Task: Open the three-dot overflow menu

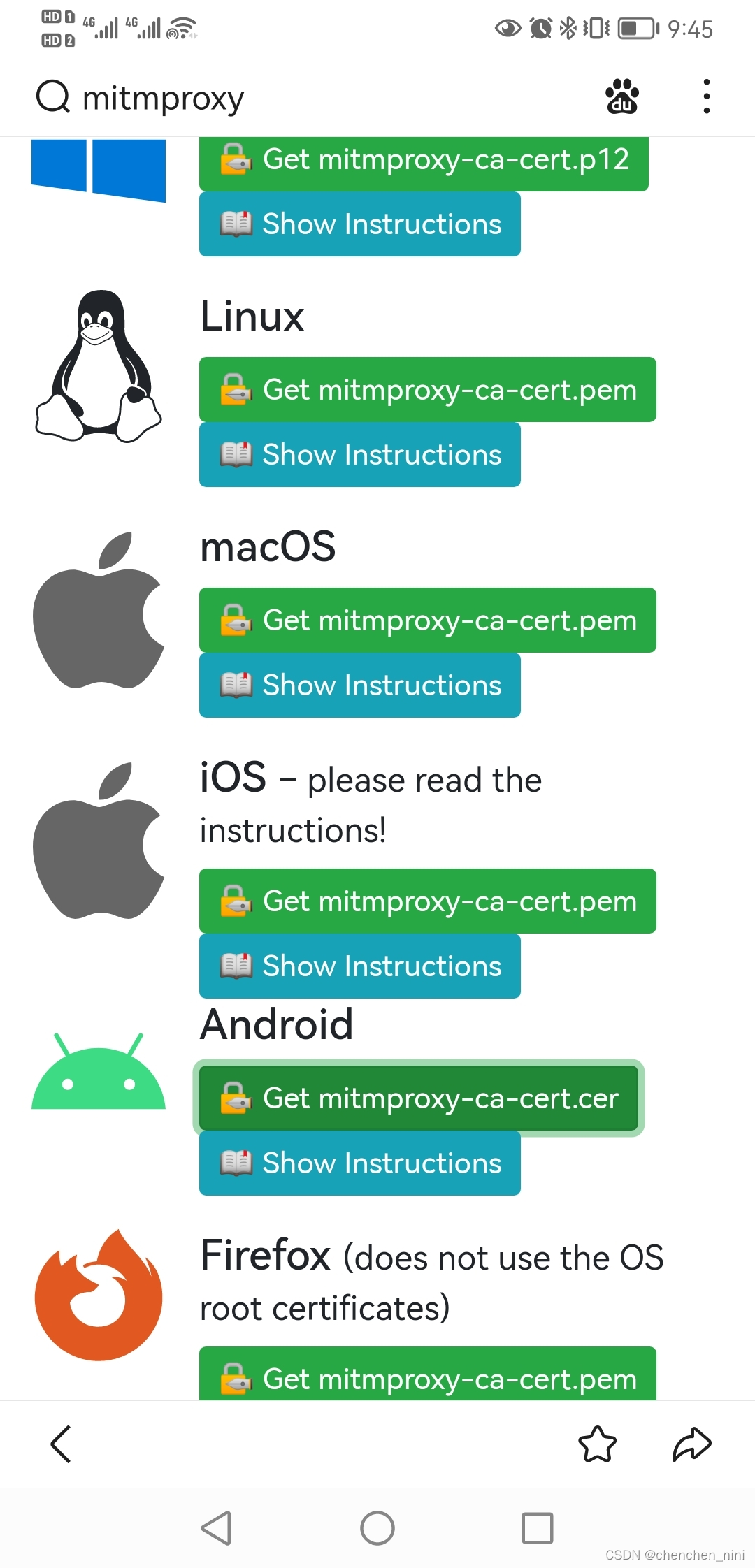Action: click(707, 96)
